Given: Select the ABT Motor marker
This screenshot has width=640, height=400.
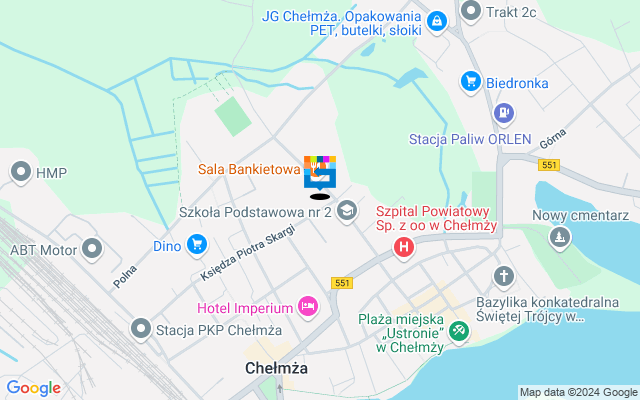Looking at the screenshot, I should pyautogui.click(x=93, y=248).
